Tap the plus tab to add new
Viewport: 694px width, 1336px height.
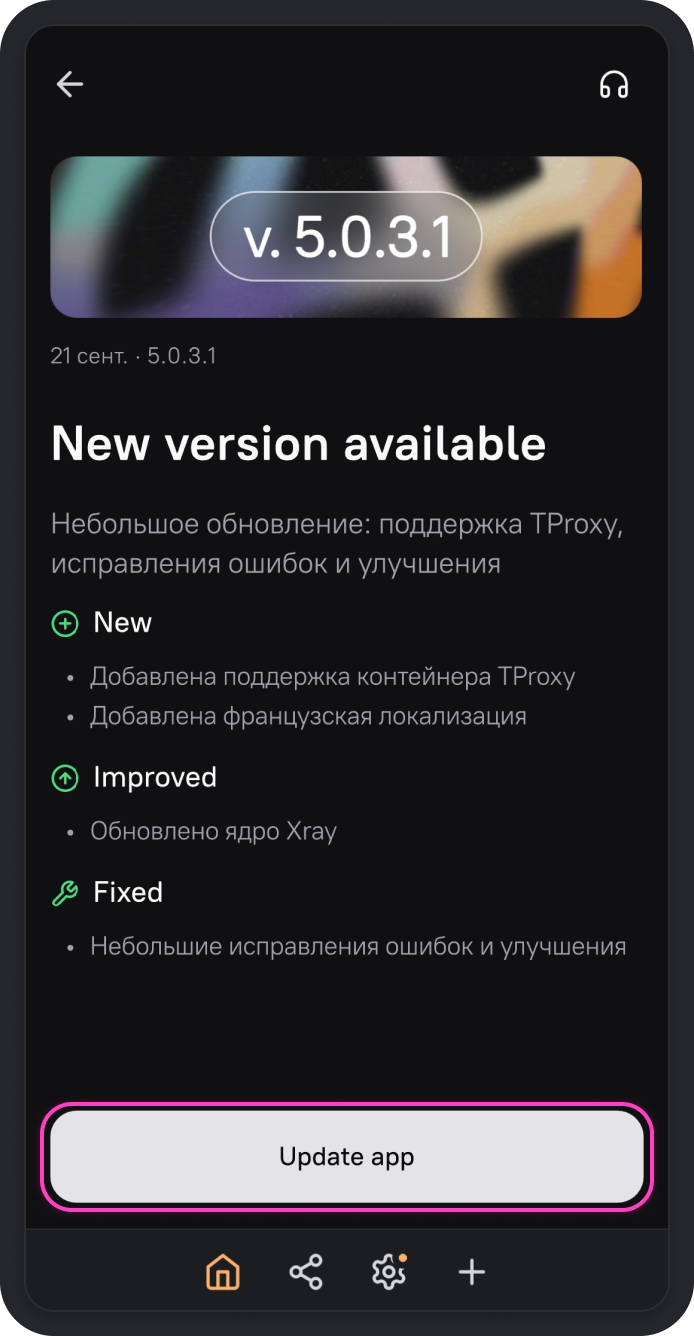point(471,1272)
